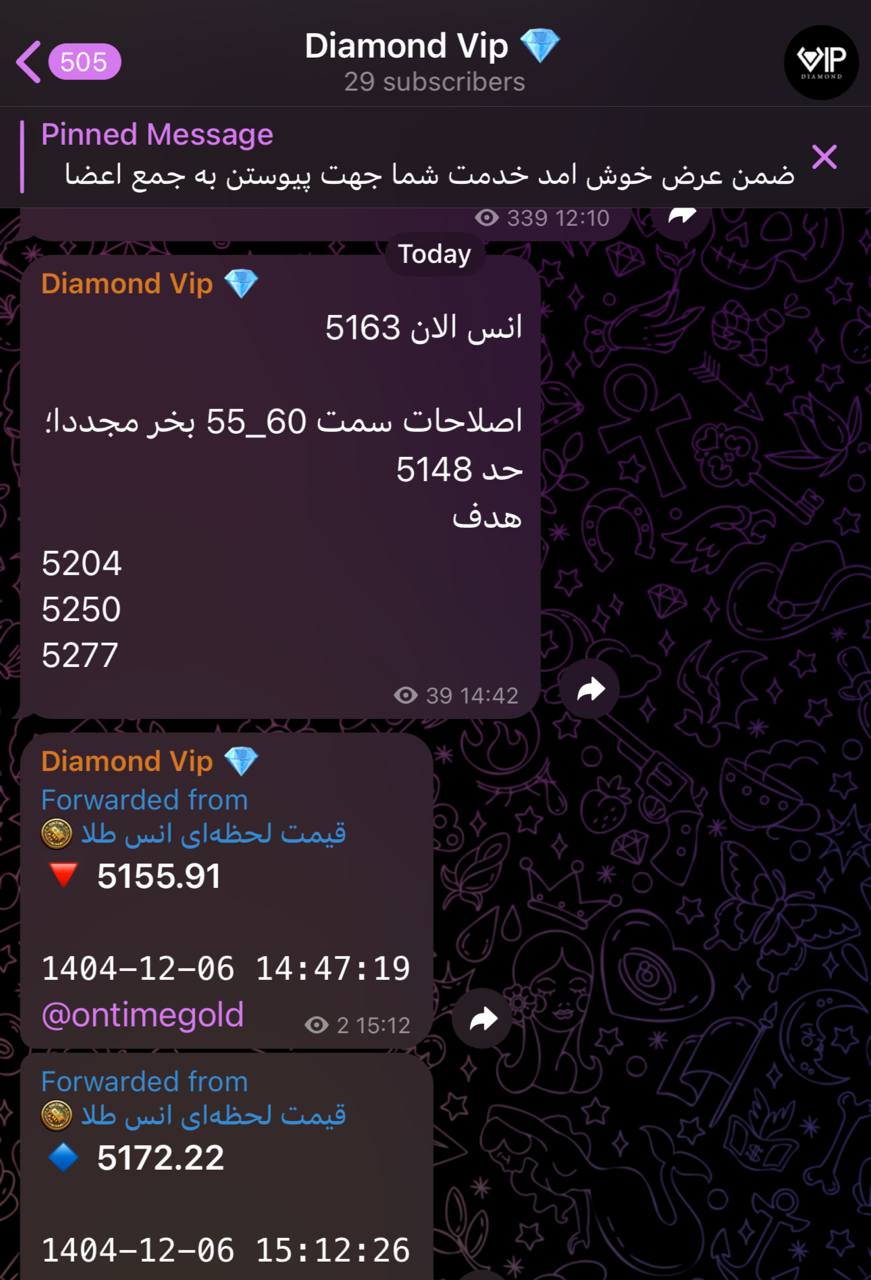Tap the eye icon showing 2 views
Image resolution: width=871 pixels, height=1280 pixels.
pyautogui.click(x=315, y=1025)
